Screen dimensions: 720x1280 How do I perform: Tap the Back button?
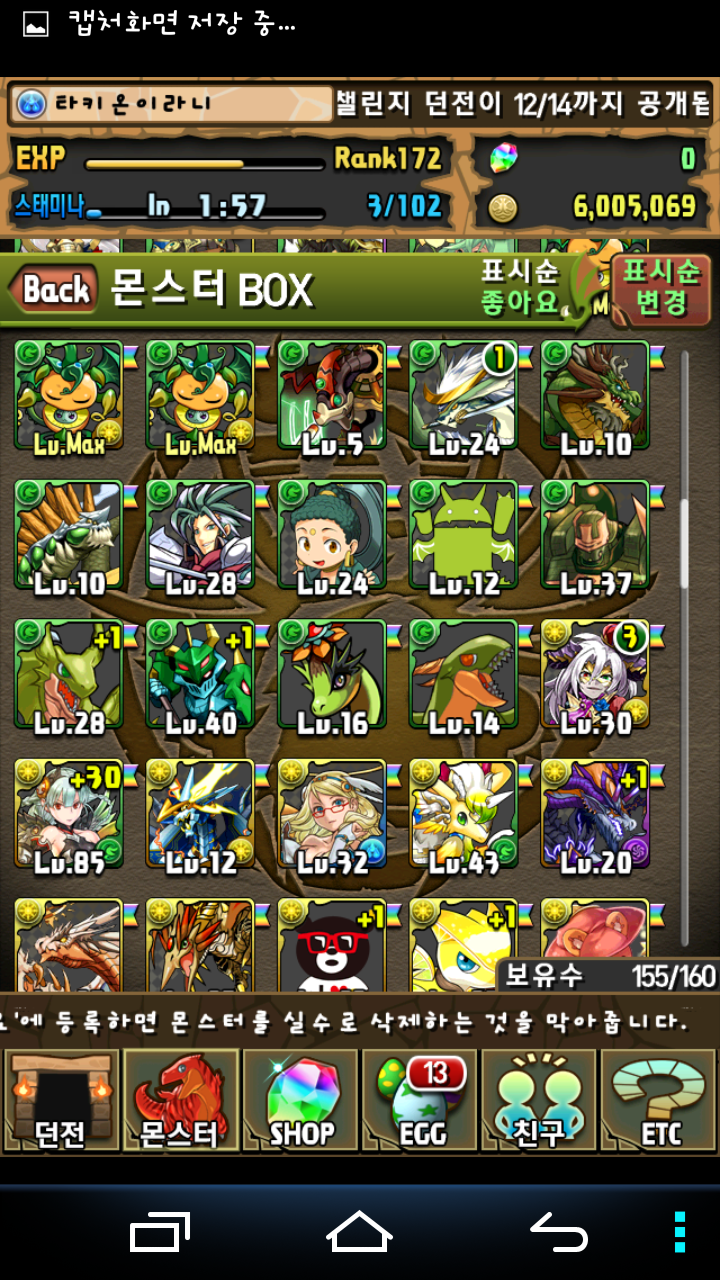(55, 291)
